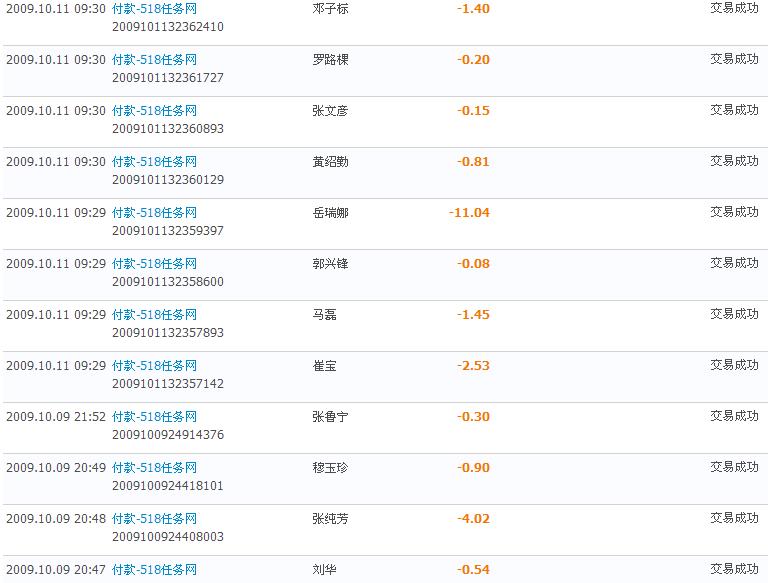Open the payment link above order 2009101132357893
The image size is (768, 583).
[154, 315]
